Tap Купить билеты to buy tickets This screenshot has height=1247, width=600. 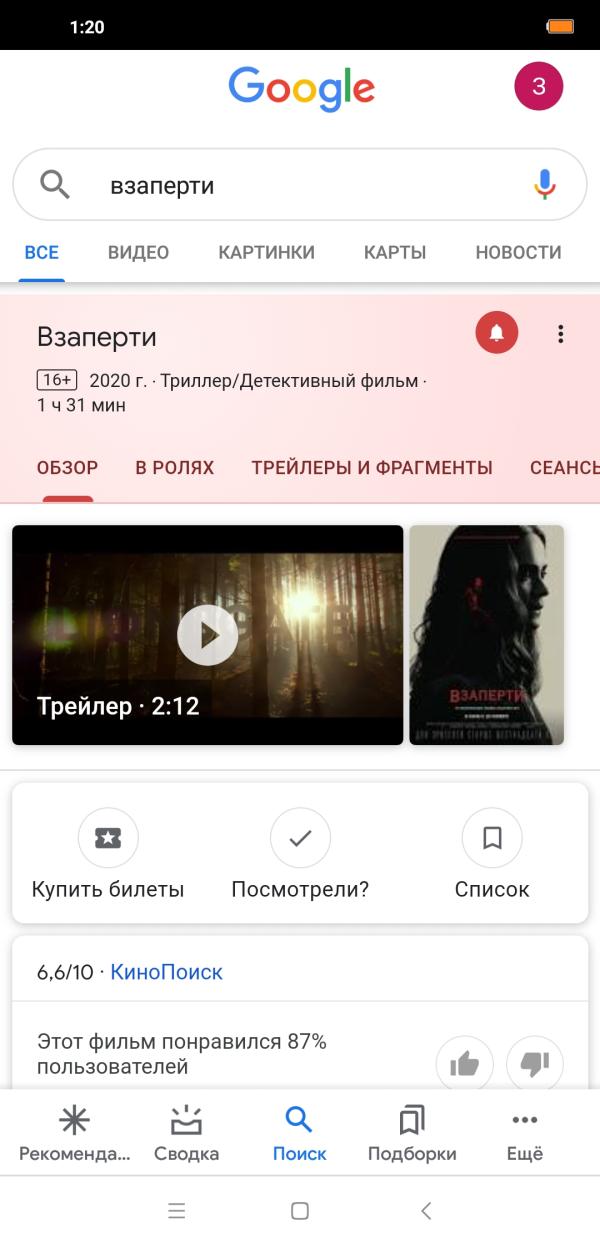pos(108,855)
